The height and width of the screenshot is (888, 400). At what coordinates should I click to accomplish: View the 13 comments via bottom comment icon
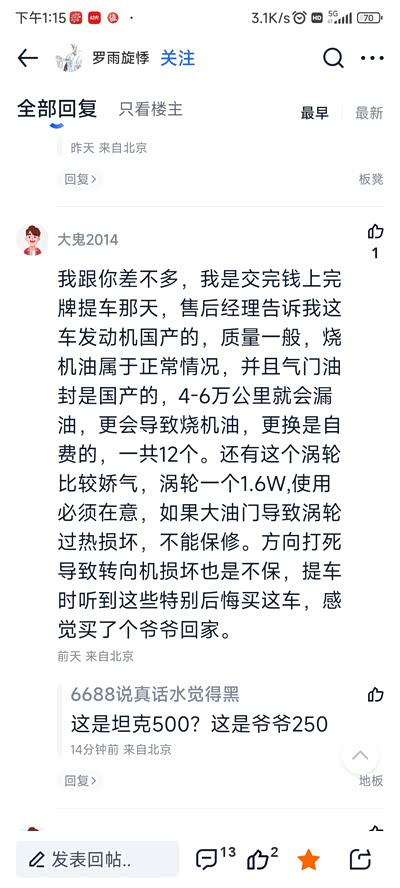(x=215, y=859)
